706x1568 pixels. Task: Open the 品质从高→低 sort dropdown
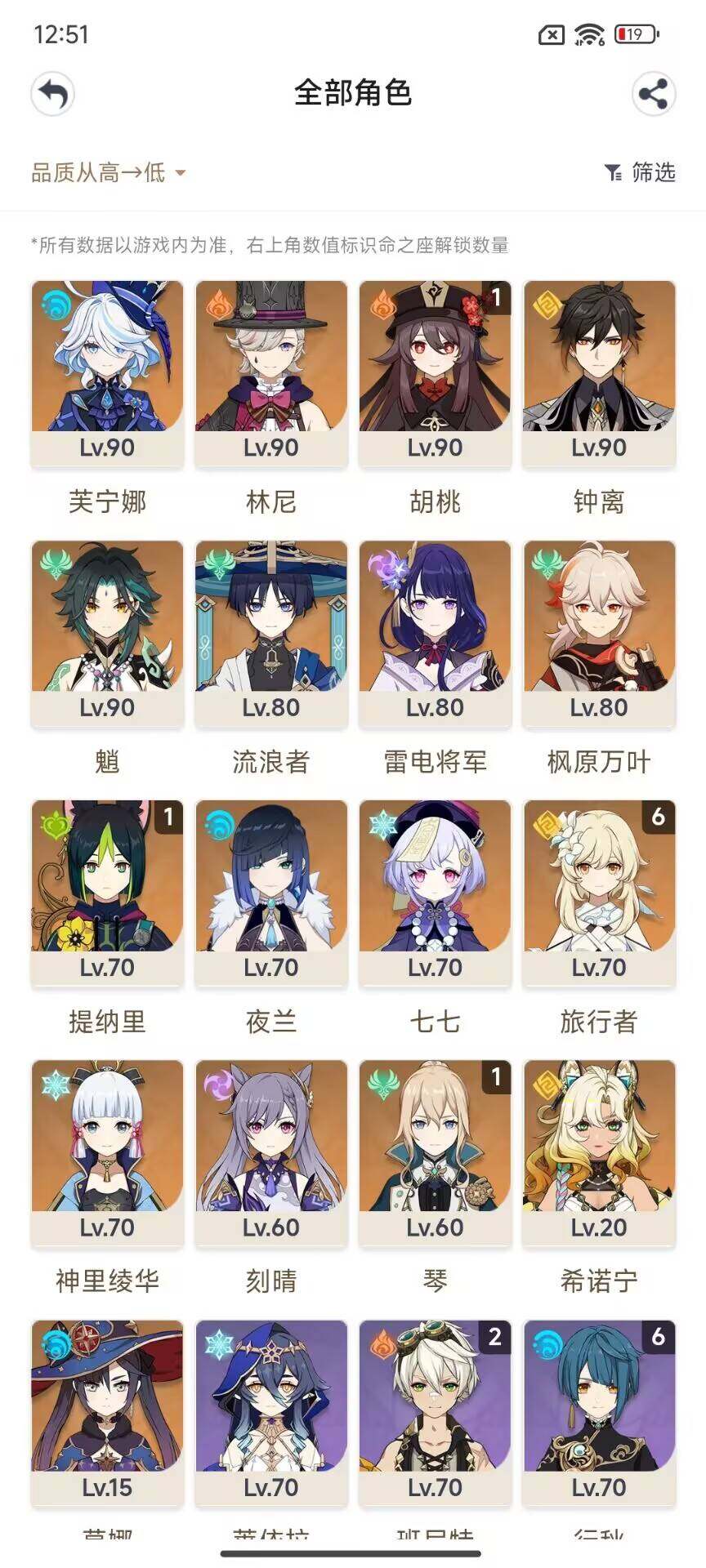(108, 172)
